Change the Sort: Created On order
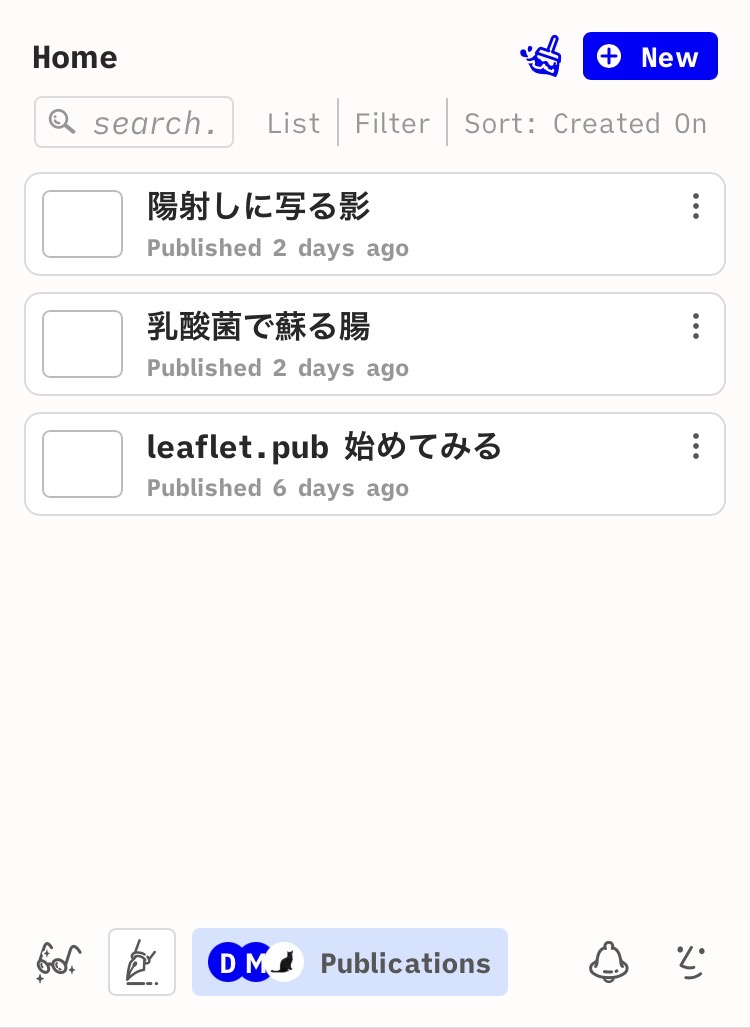 click(x=585, y=123)
